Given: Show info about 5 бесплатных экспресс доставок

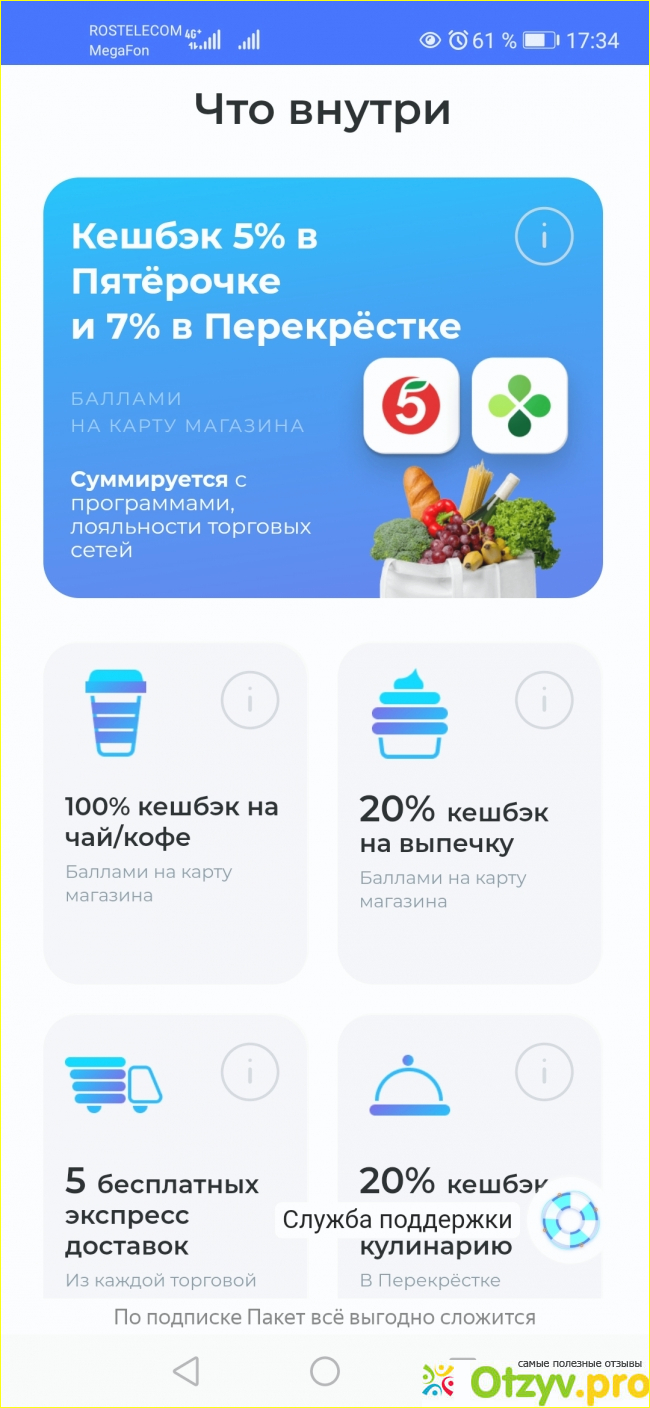Looking at the screenshot, I should point(250,1073).
